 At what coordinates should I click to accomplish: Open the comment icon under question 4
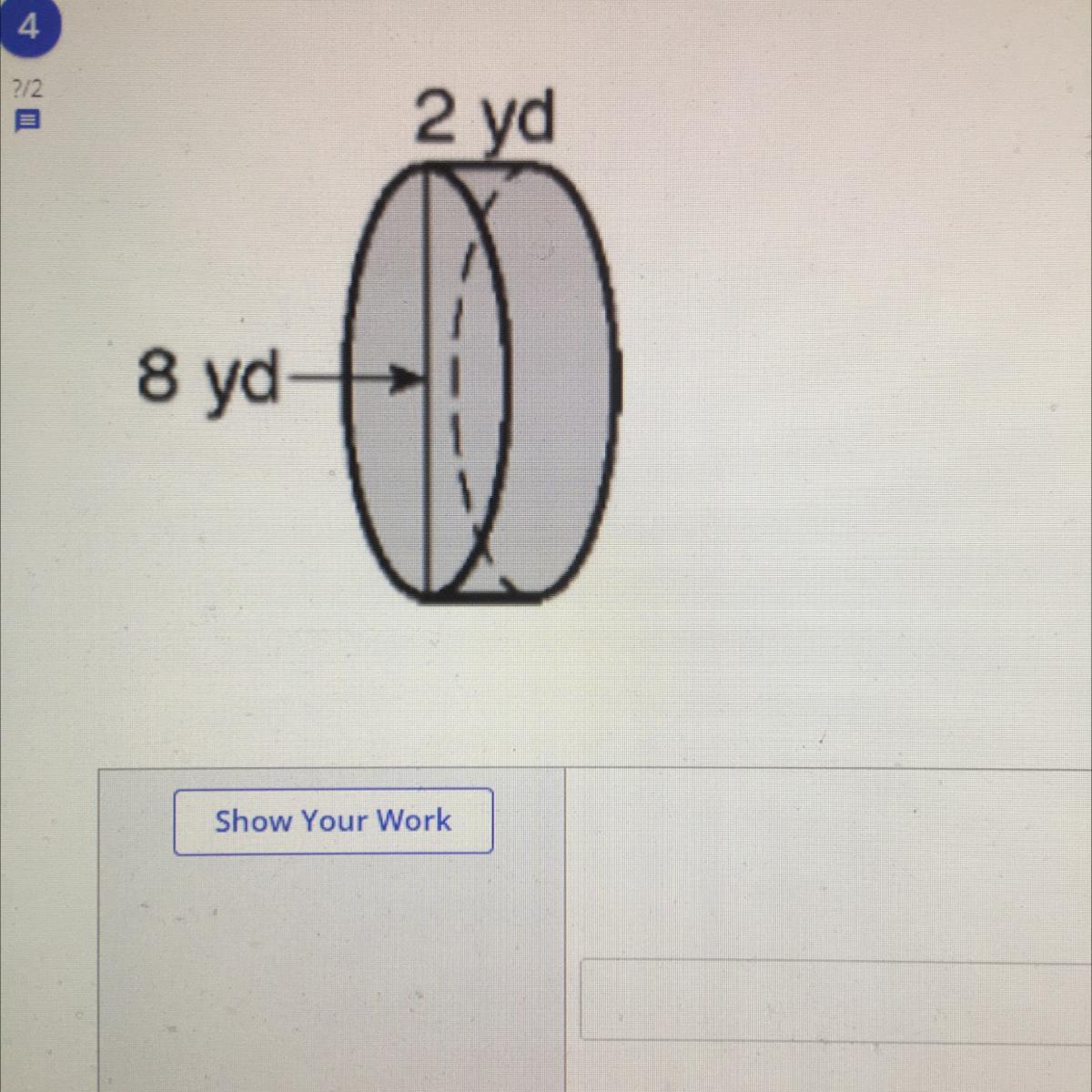tap(27, 120)
